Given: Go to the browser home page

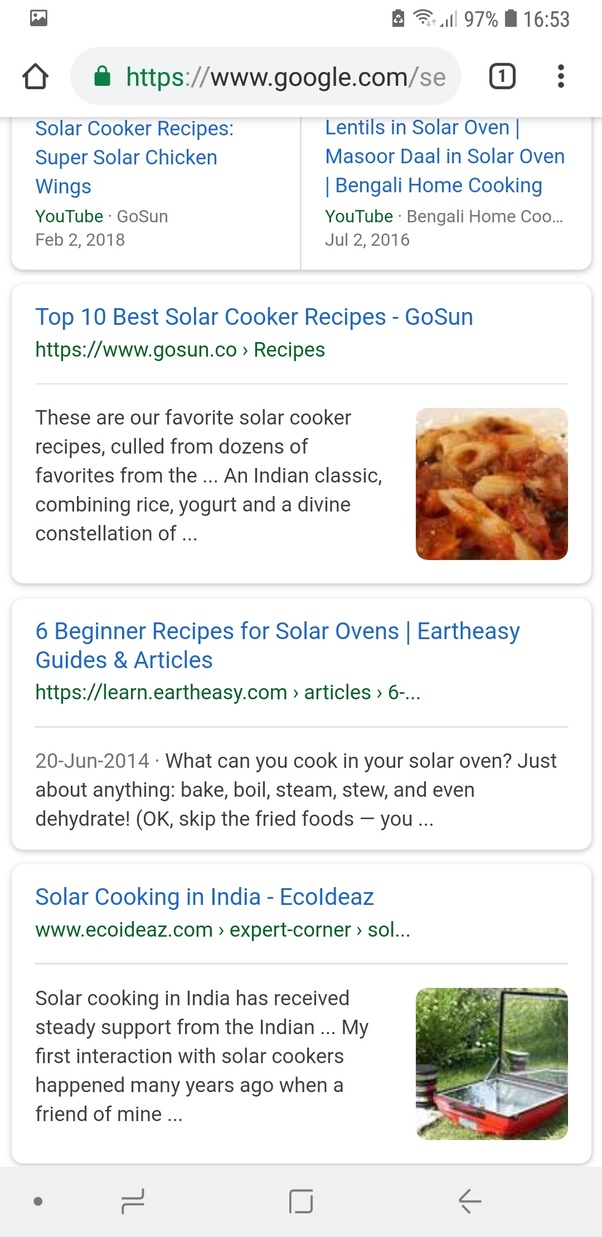Looking at the screenshot, I should pyautogui.click(x=35, y=77).
